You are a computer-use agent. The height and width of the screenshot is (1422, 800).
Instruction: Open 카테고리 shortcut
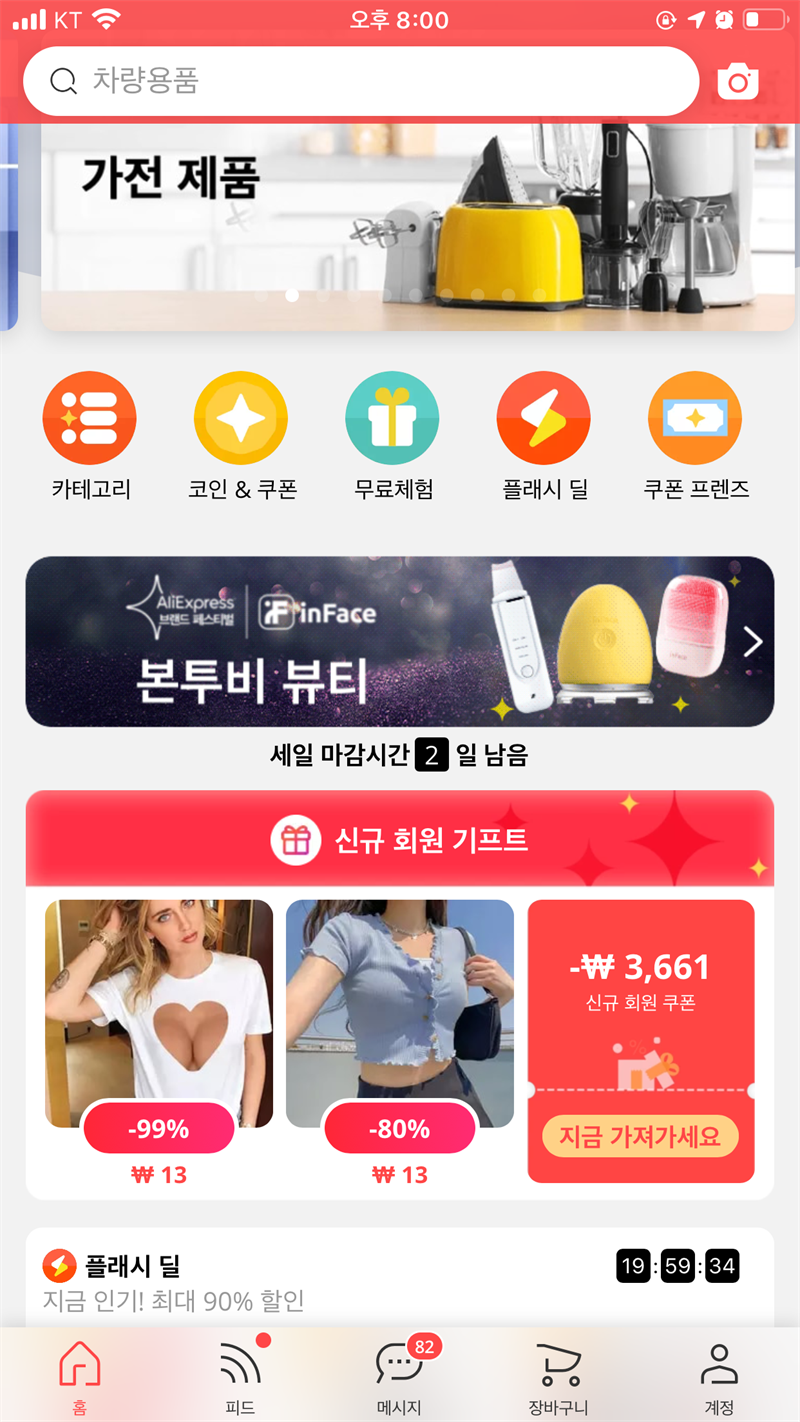click(x=90, y=418)
